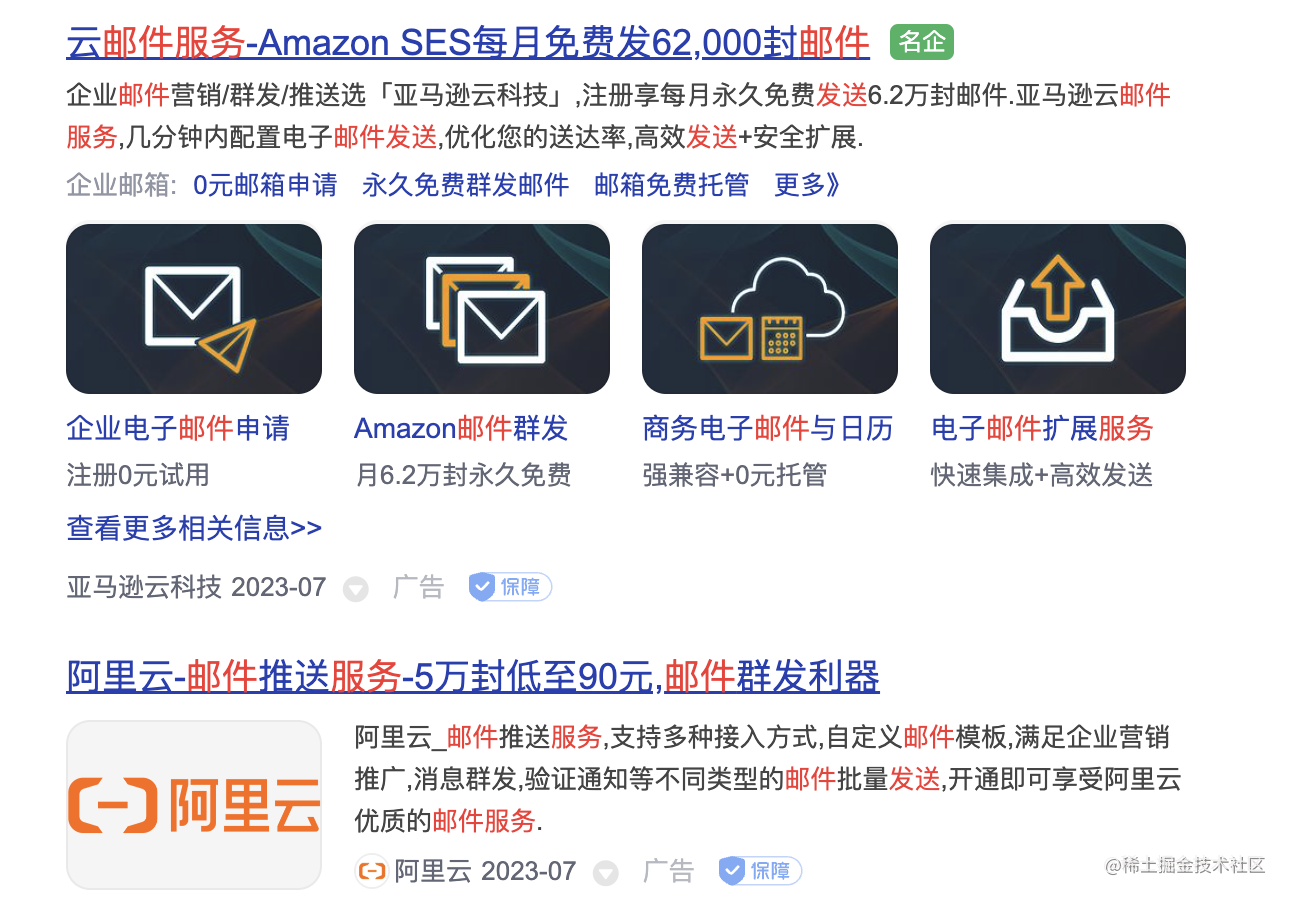This screenshot has width=1290, height=900.
Task: Tap the 电子邮件扩展服务 text link
Action: (1042, 429)
